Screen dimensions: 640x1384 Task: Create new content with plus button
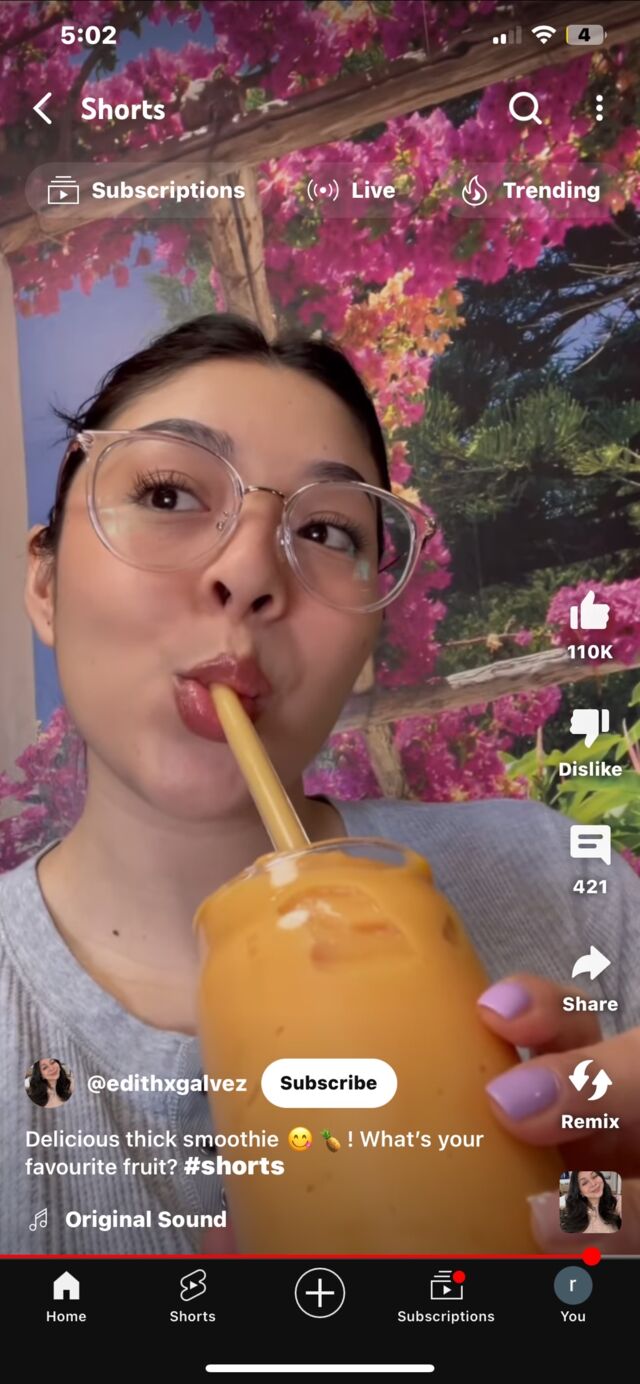pyautogui.click(x=320, y=1293)
